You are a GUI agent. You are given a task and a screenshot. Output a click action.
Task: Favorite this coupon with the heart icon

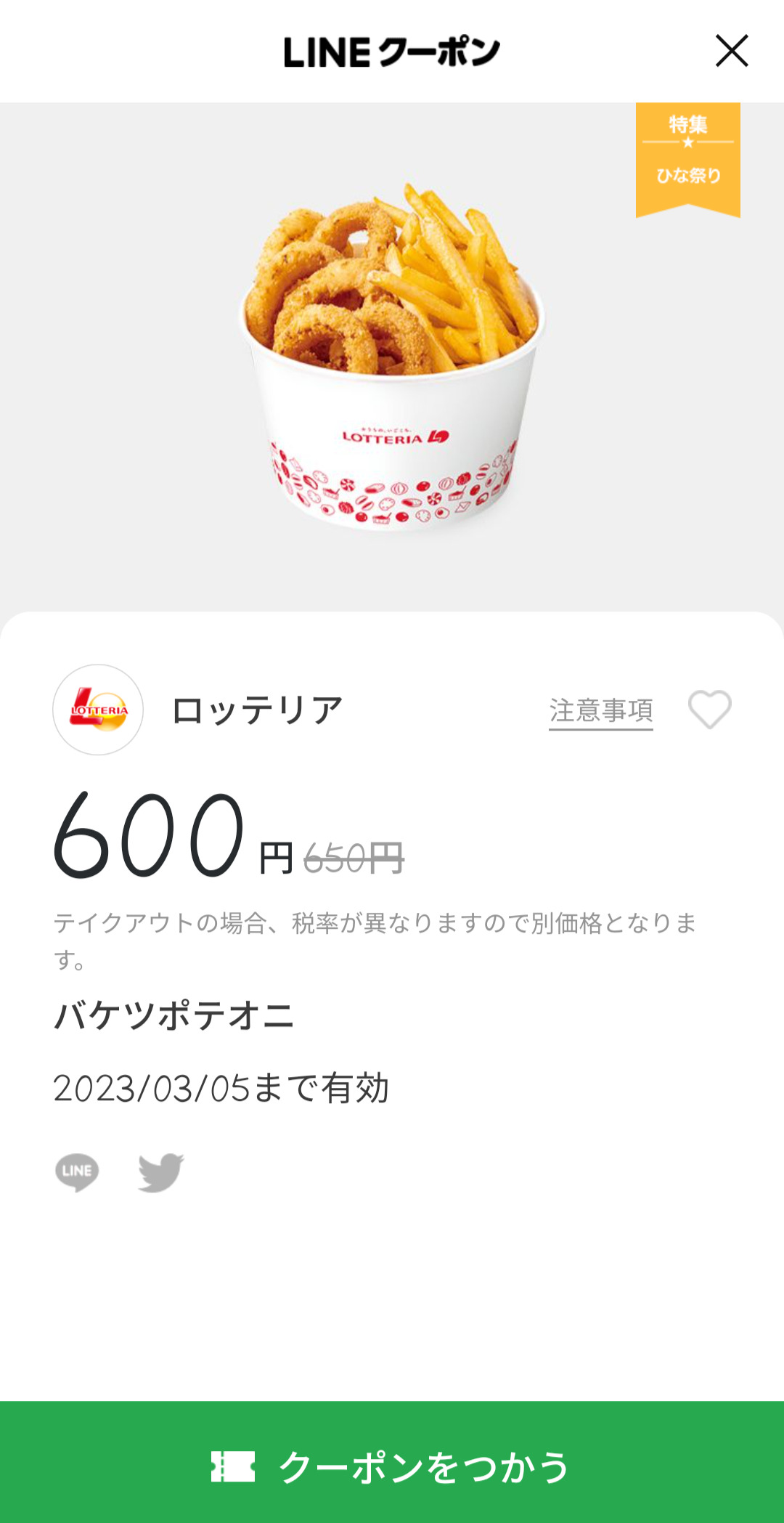(709, 709)
